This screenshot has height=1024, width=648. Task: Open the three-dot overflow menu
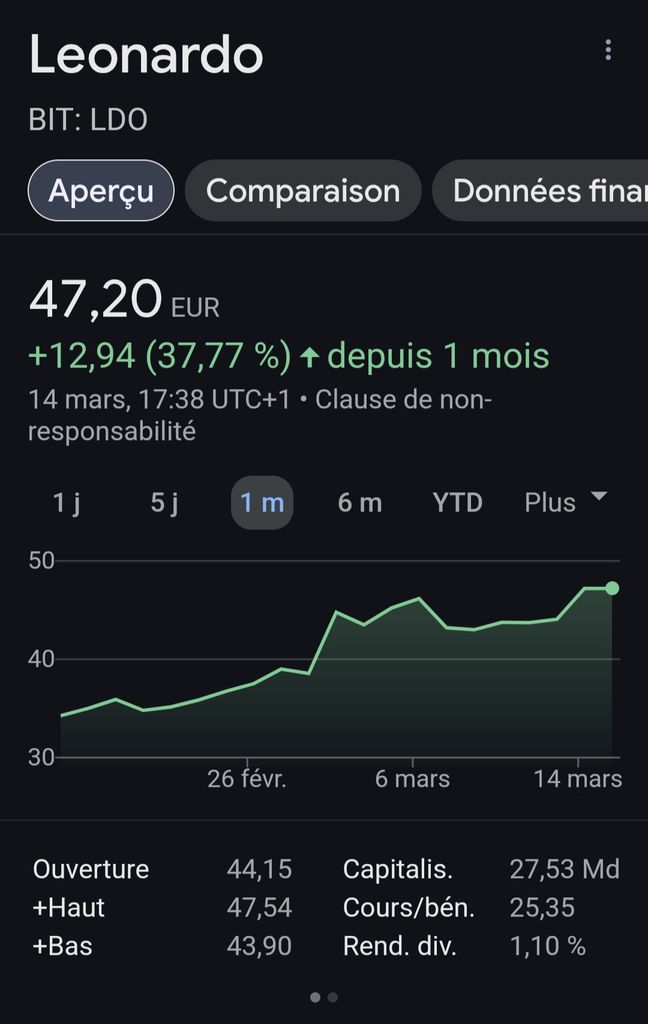pyautogui.click(x=608, y=50)
